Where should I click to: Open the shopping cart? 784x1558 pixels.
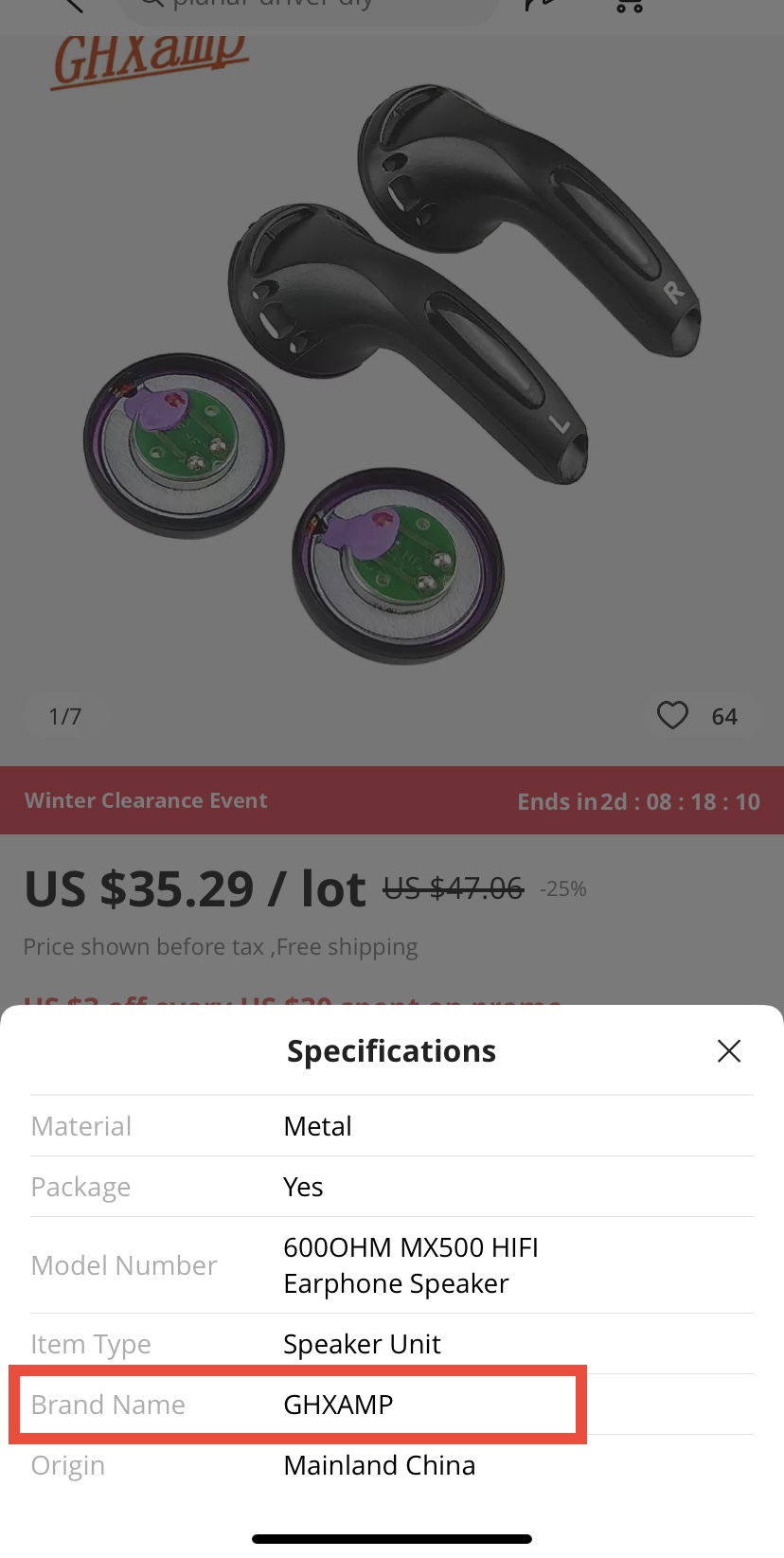pyautogui.click(x=629, y=6)
